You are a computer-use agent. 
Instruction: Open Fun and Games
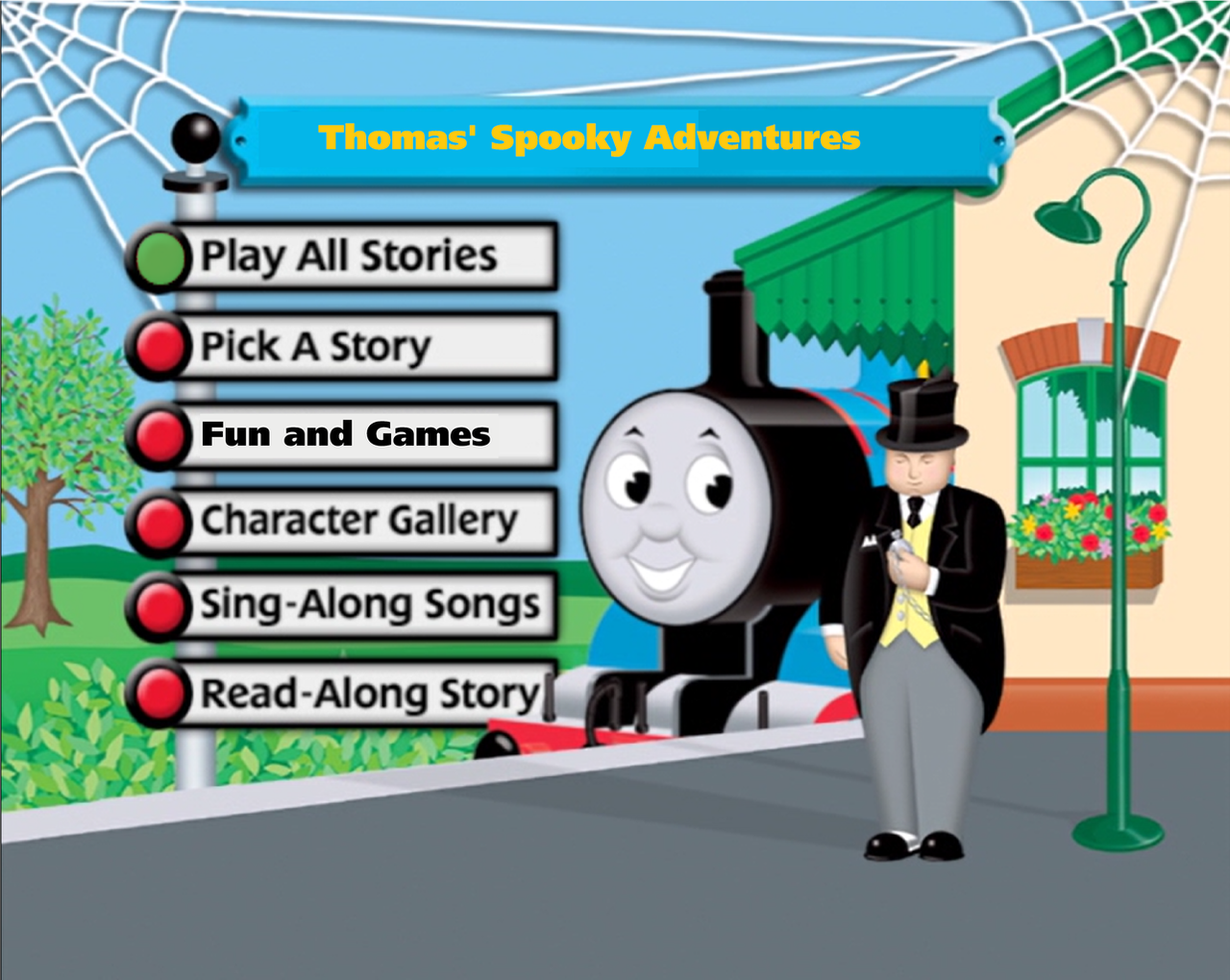pyautogui.click(x=346, y=434)
